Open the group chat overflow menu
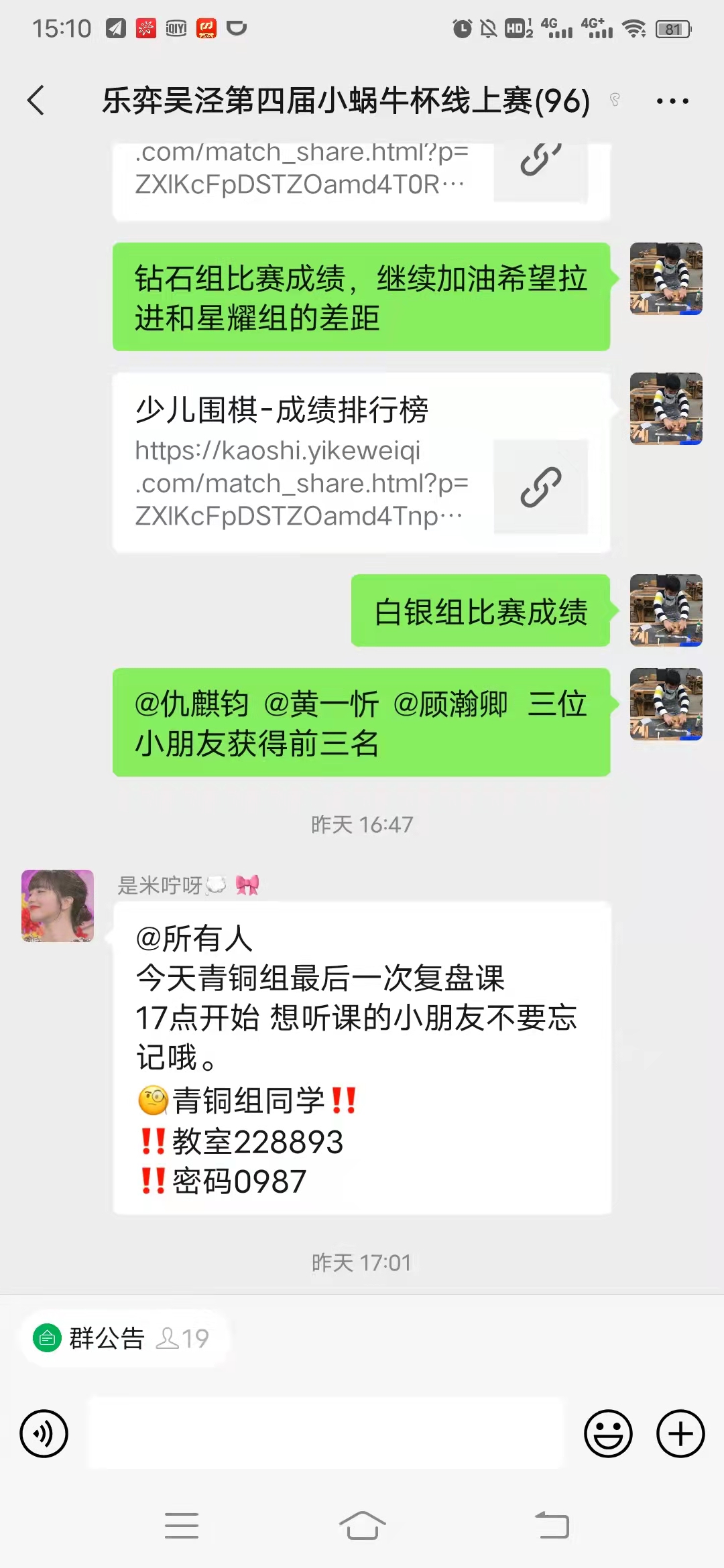 [672, 101]
